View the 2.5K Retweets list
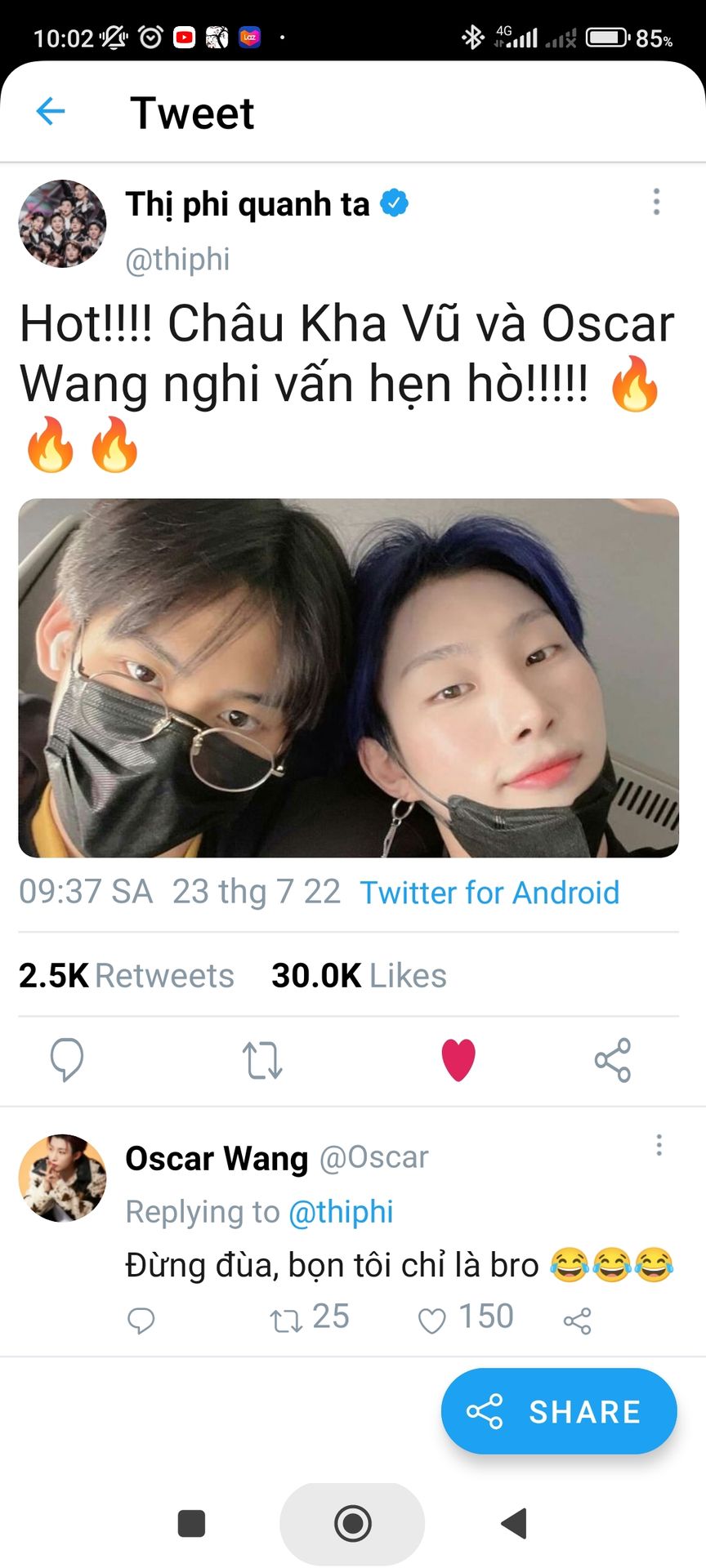The image size is (706, 1568). click(127, 976)
